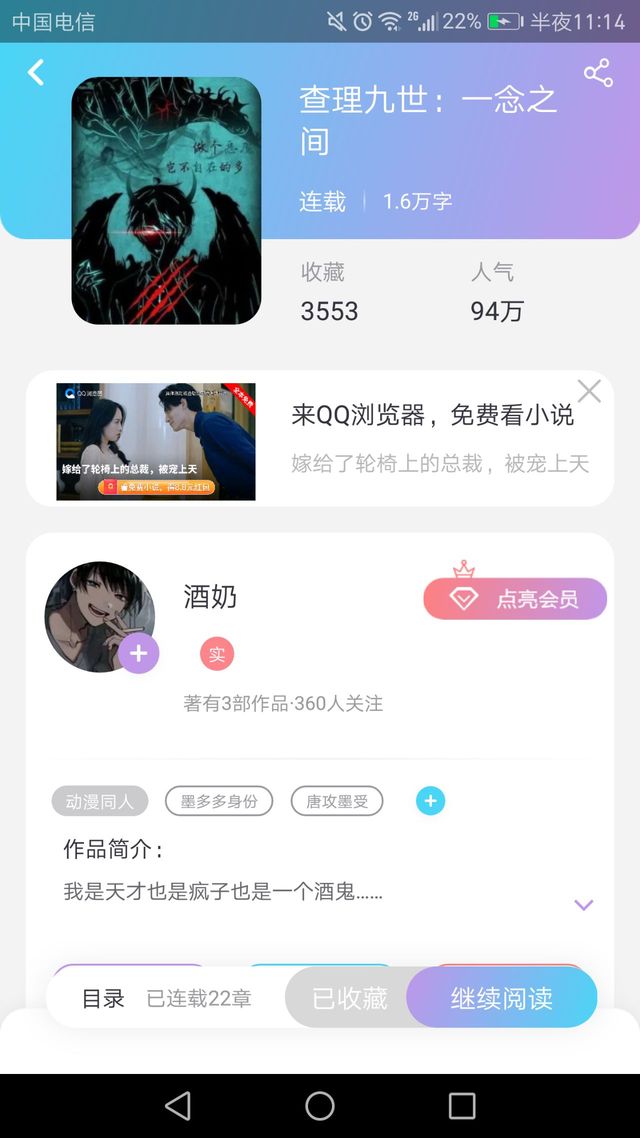Open the QQ浏览器 free novel ad
Screen dimensions: 640x1138
point(320,438)
